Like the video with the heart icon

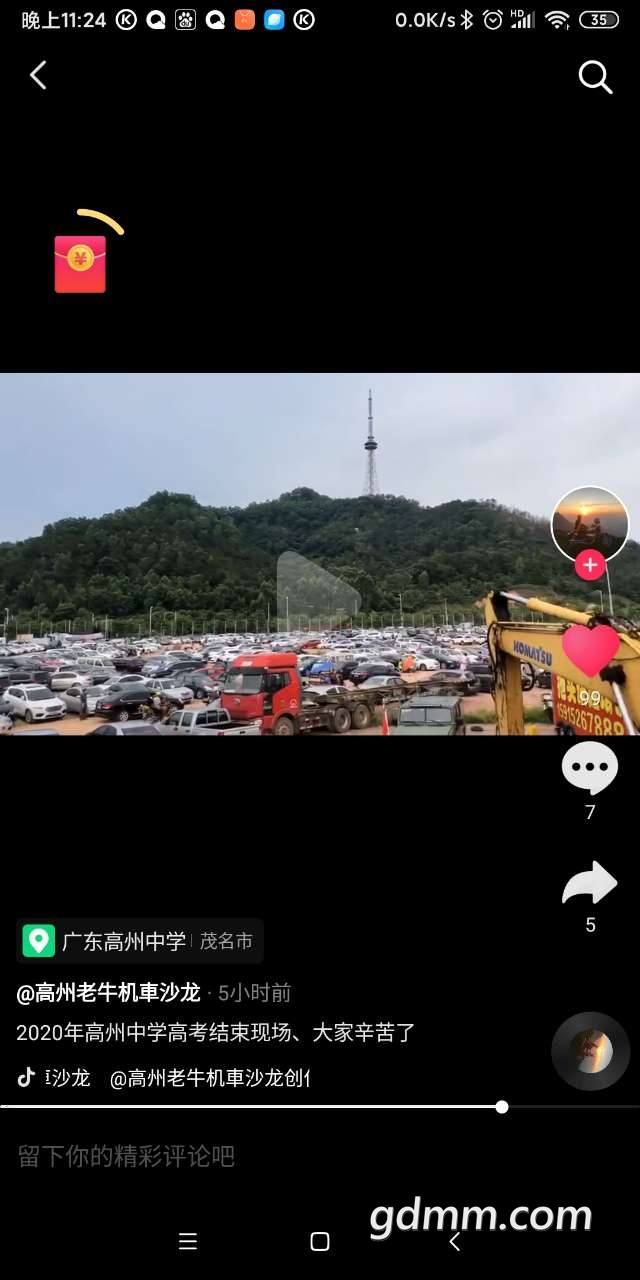pyautogui.click(x=590, y=650)
